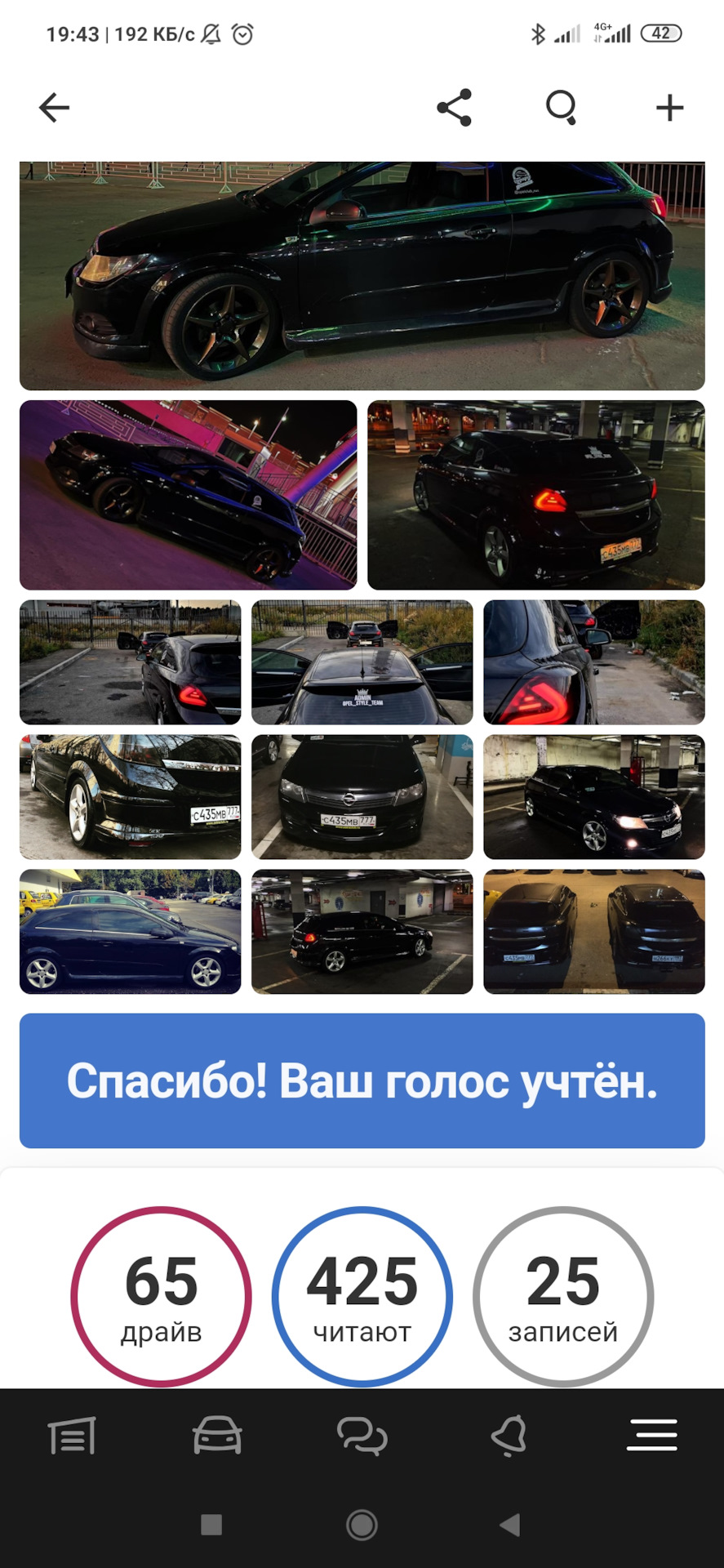This screenshot has height=1568, width=724.
Task: Open the search icon in the top bar
Action: pos(561,107)
